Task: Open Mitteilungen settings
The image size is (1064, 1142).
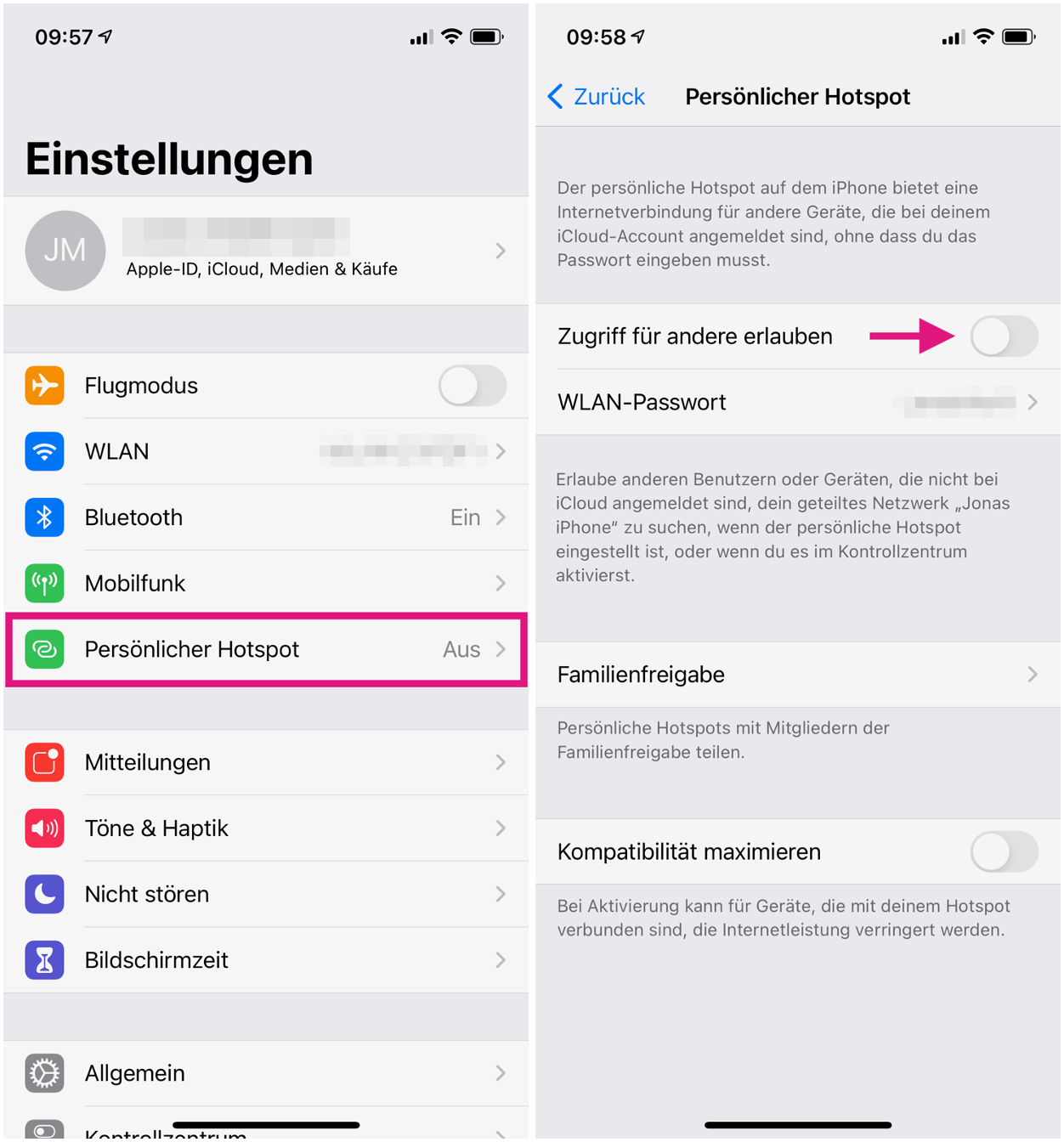Action: (265, 763)
